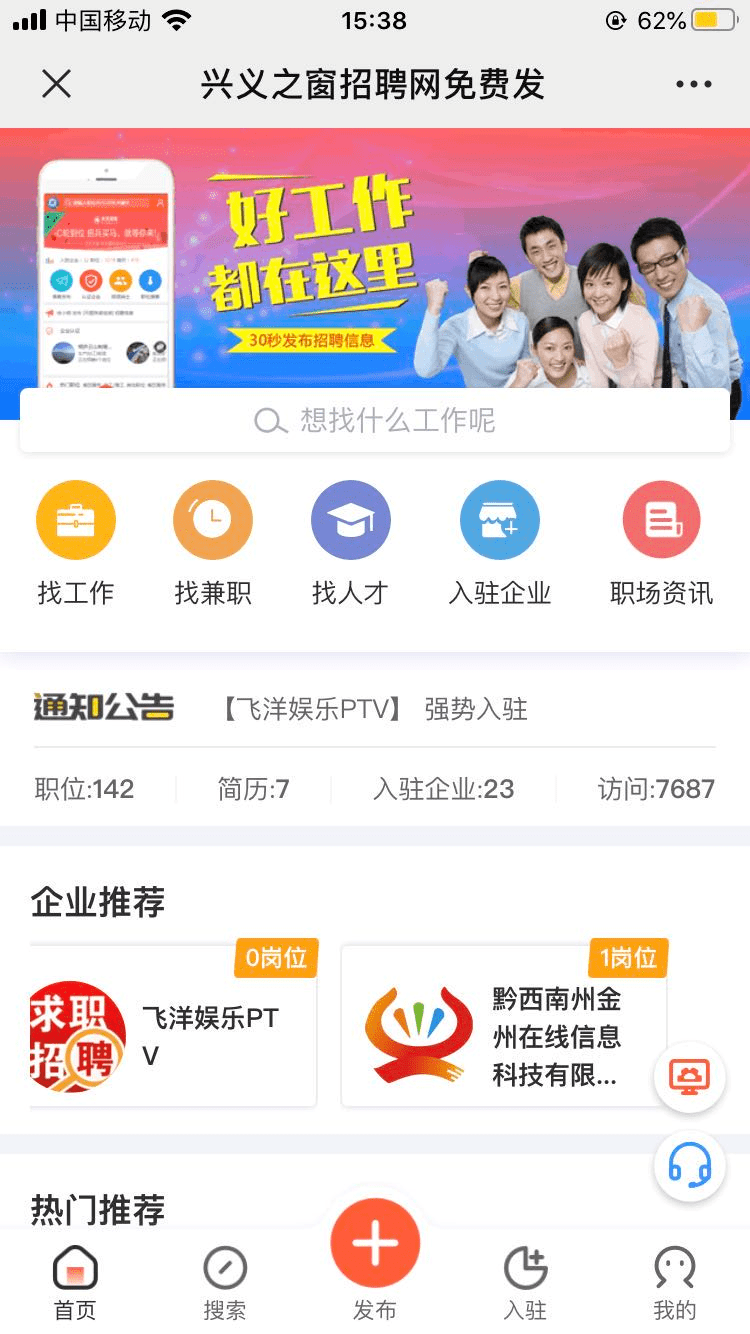This screenshot has height=1334, width=750.
Task: Open the three-dot overflow menu
Action: 694,85
